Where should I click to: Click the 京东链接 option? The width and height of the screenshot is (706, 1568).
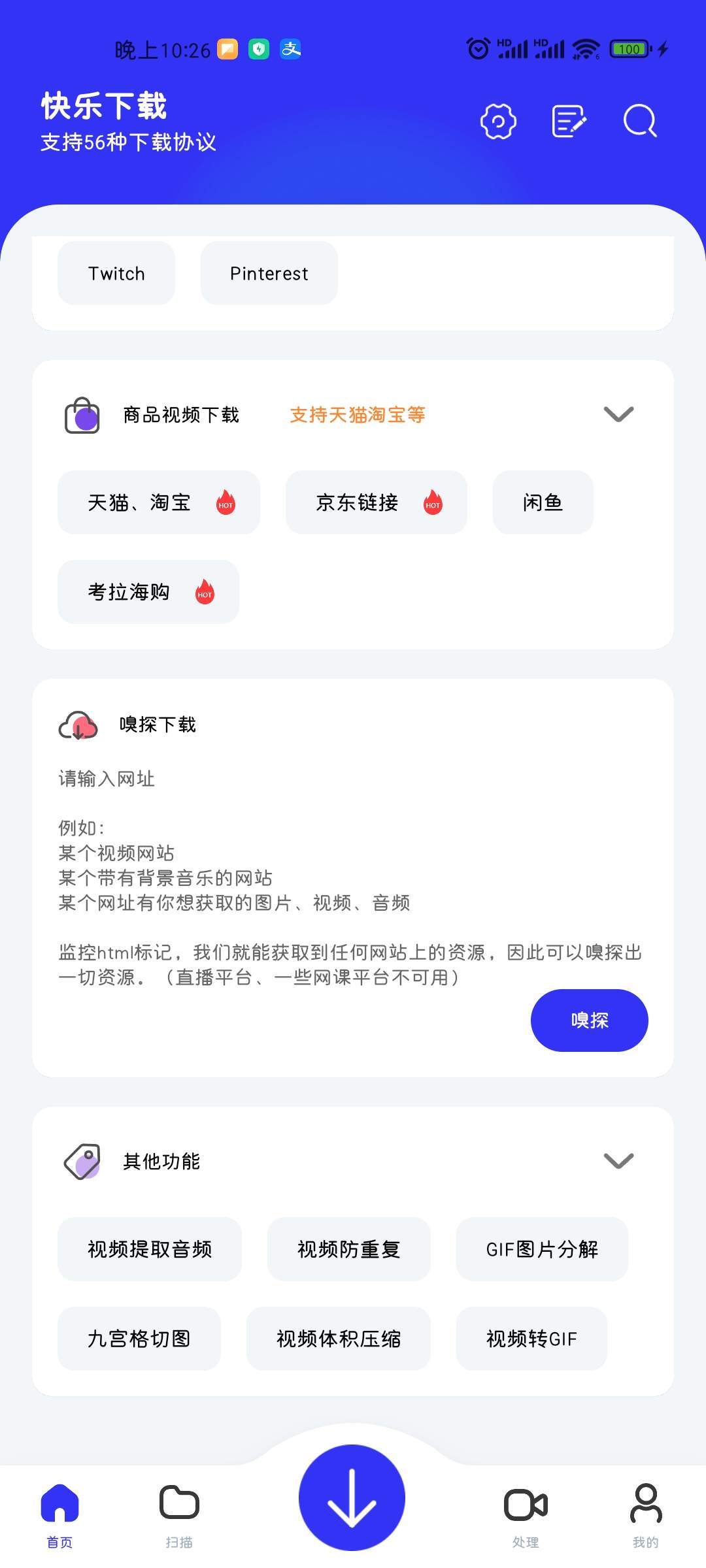click(356, 503)
